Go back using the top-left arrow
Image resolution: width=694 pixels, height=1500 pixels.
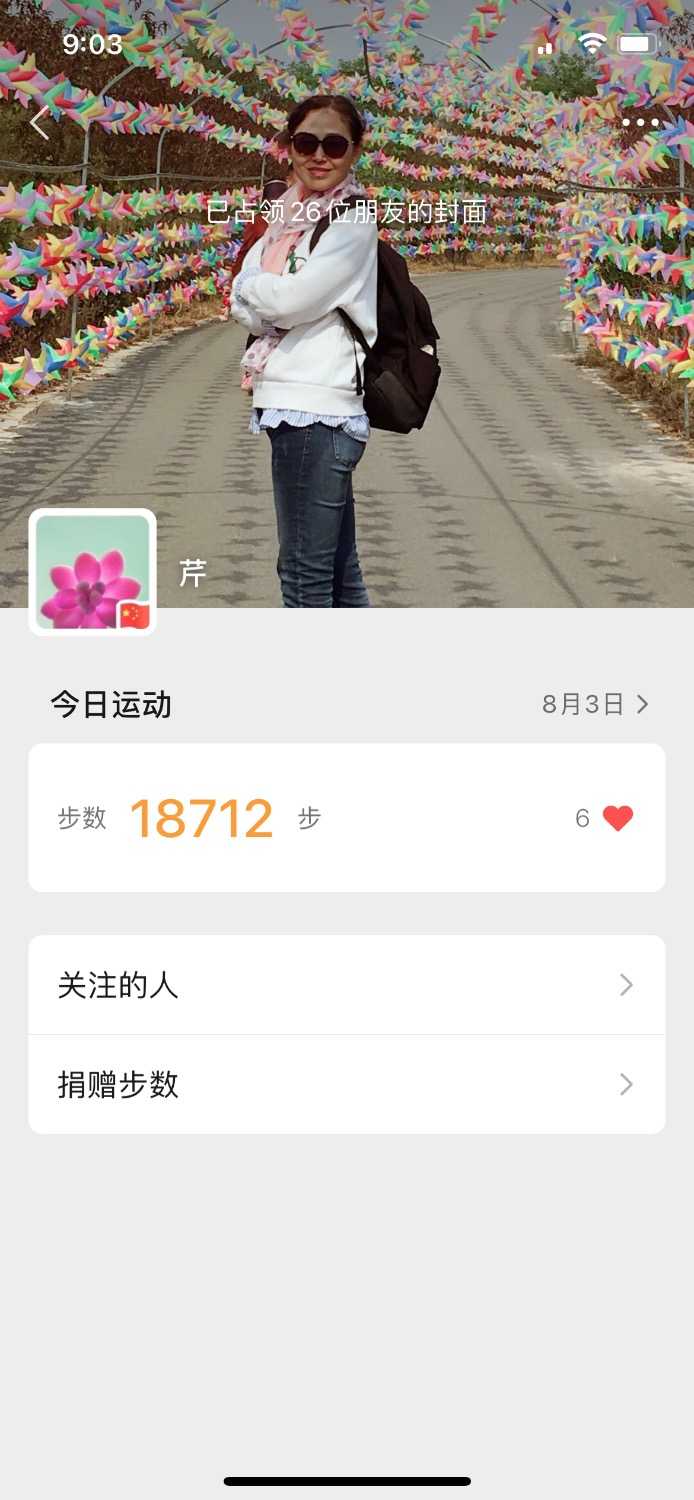coord(40,123)
